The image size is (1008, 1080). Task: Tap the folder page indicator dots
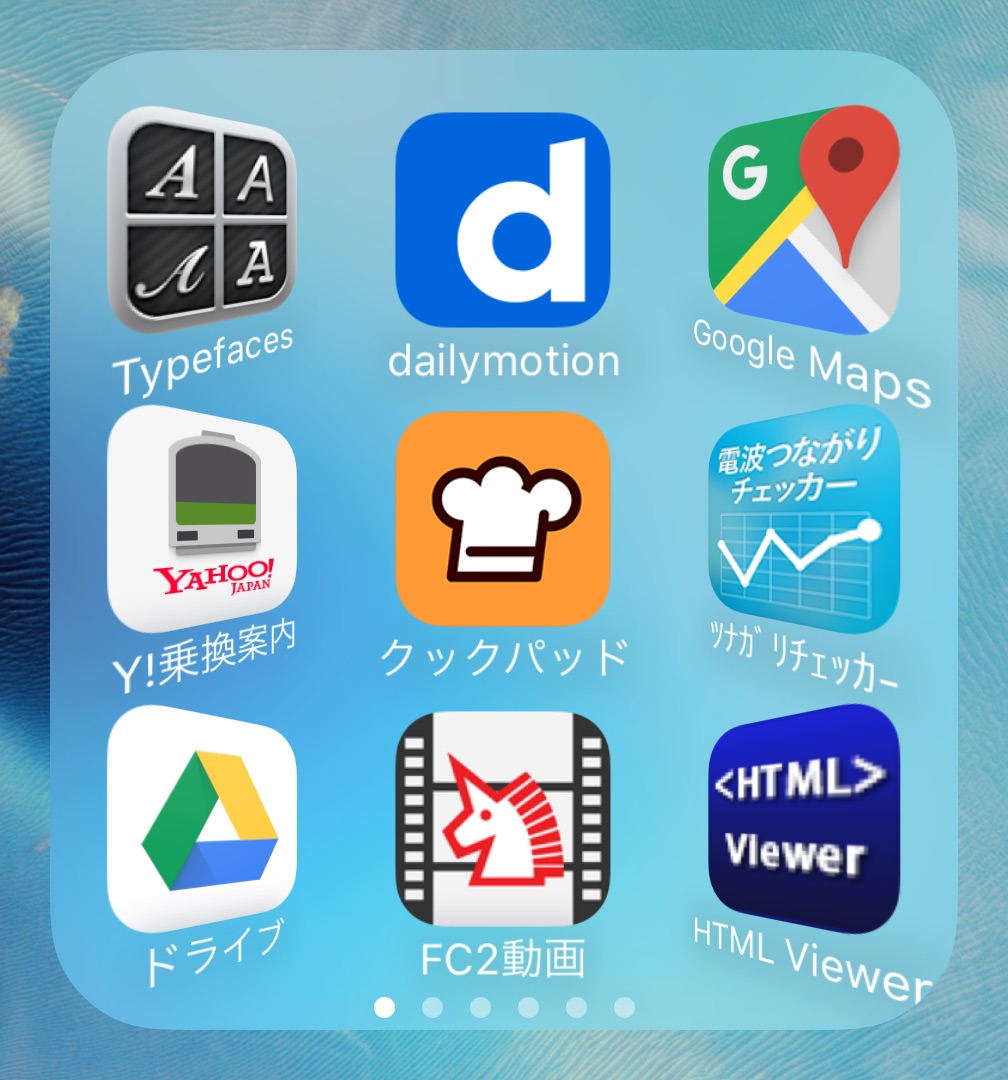pyautogui.click(x=504, y=1007)
